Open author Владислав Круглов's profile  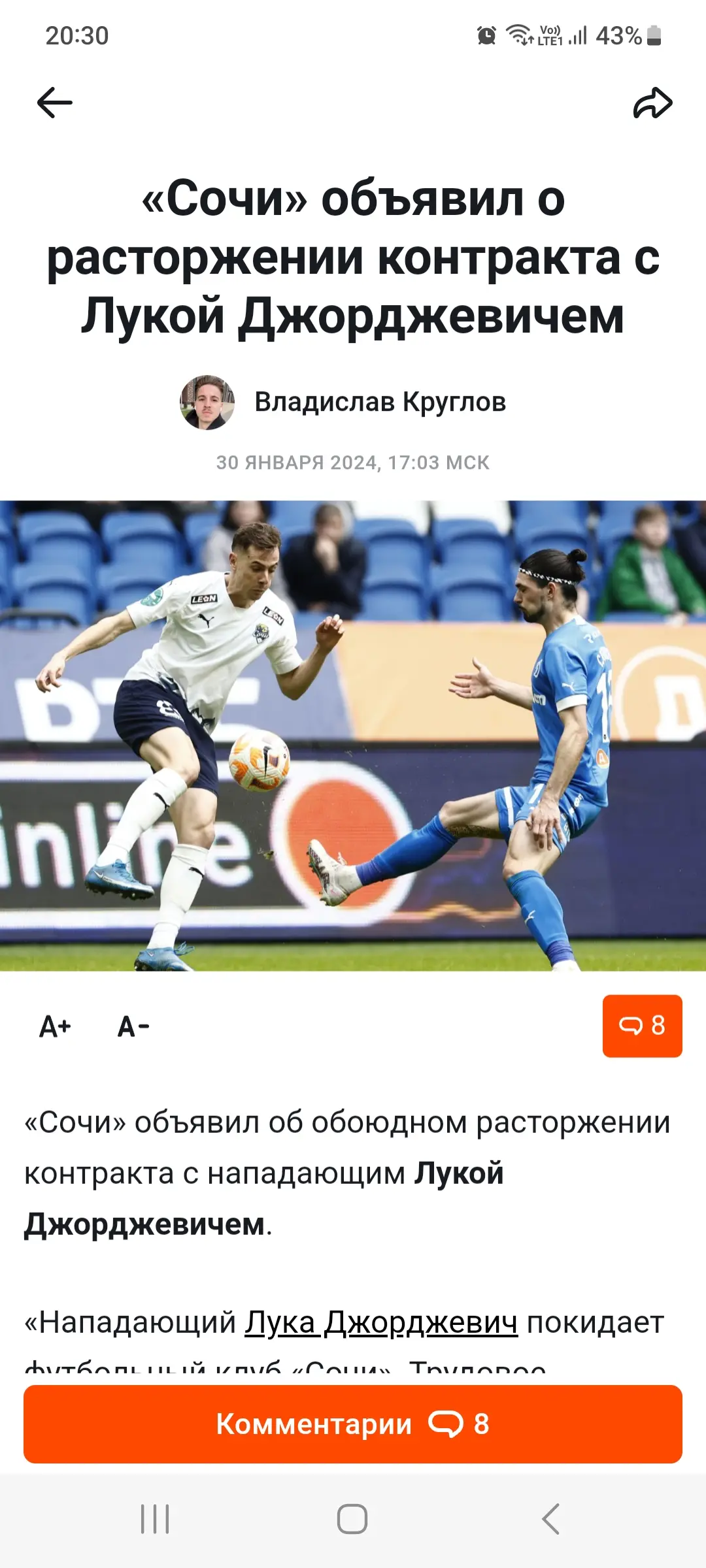[x=379, y=402]
